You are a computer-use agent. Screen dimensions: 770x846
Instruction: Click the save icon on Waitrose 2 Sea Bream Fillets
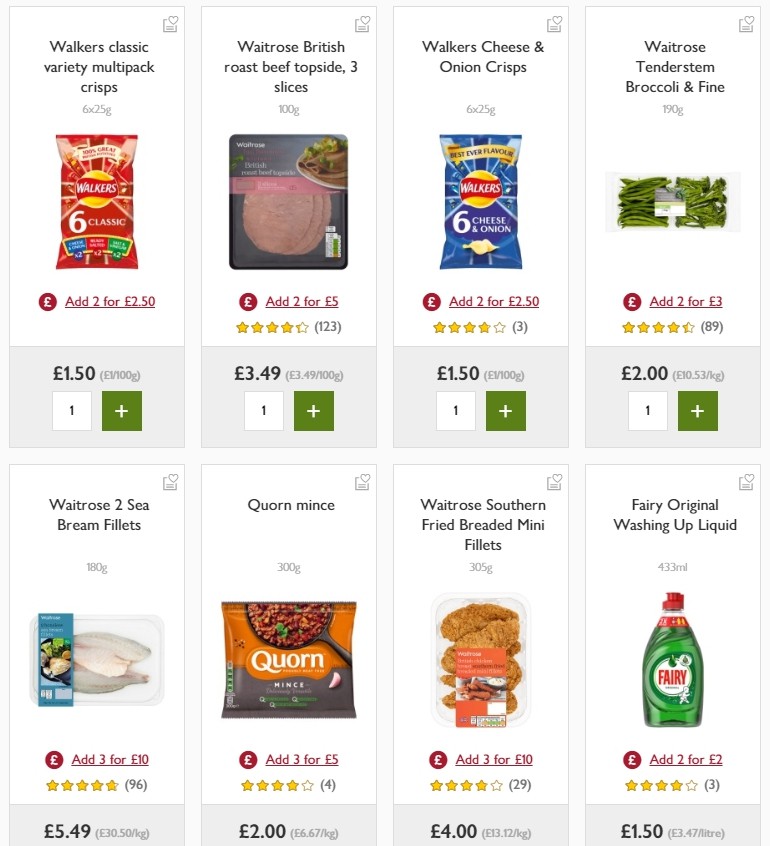[170, 481]
